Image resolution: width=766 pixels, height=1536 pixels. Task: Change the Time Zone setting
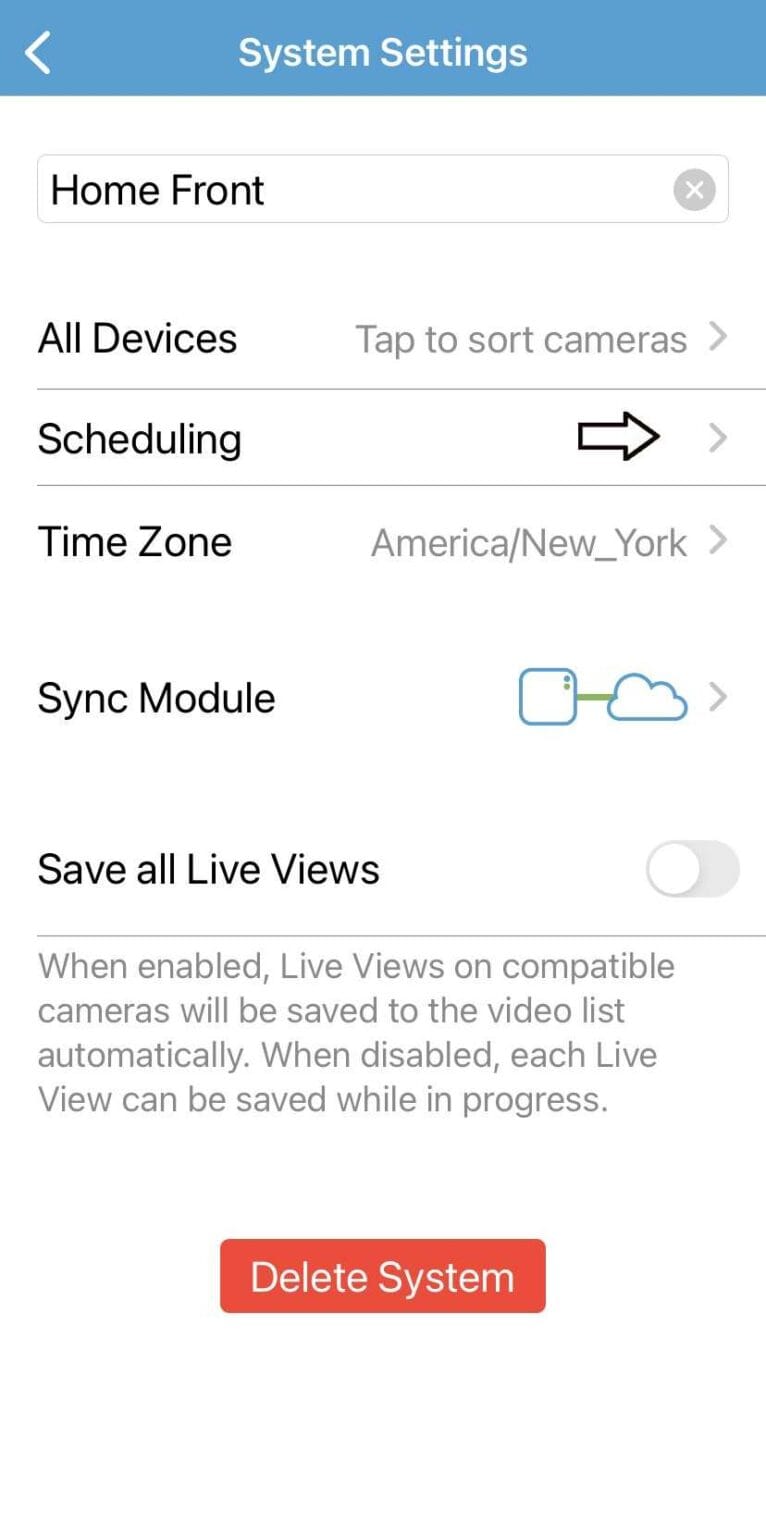383,542
